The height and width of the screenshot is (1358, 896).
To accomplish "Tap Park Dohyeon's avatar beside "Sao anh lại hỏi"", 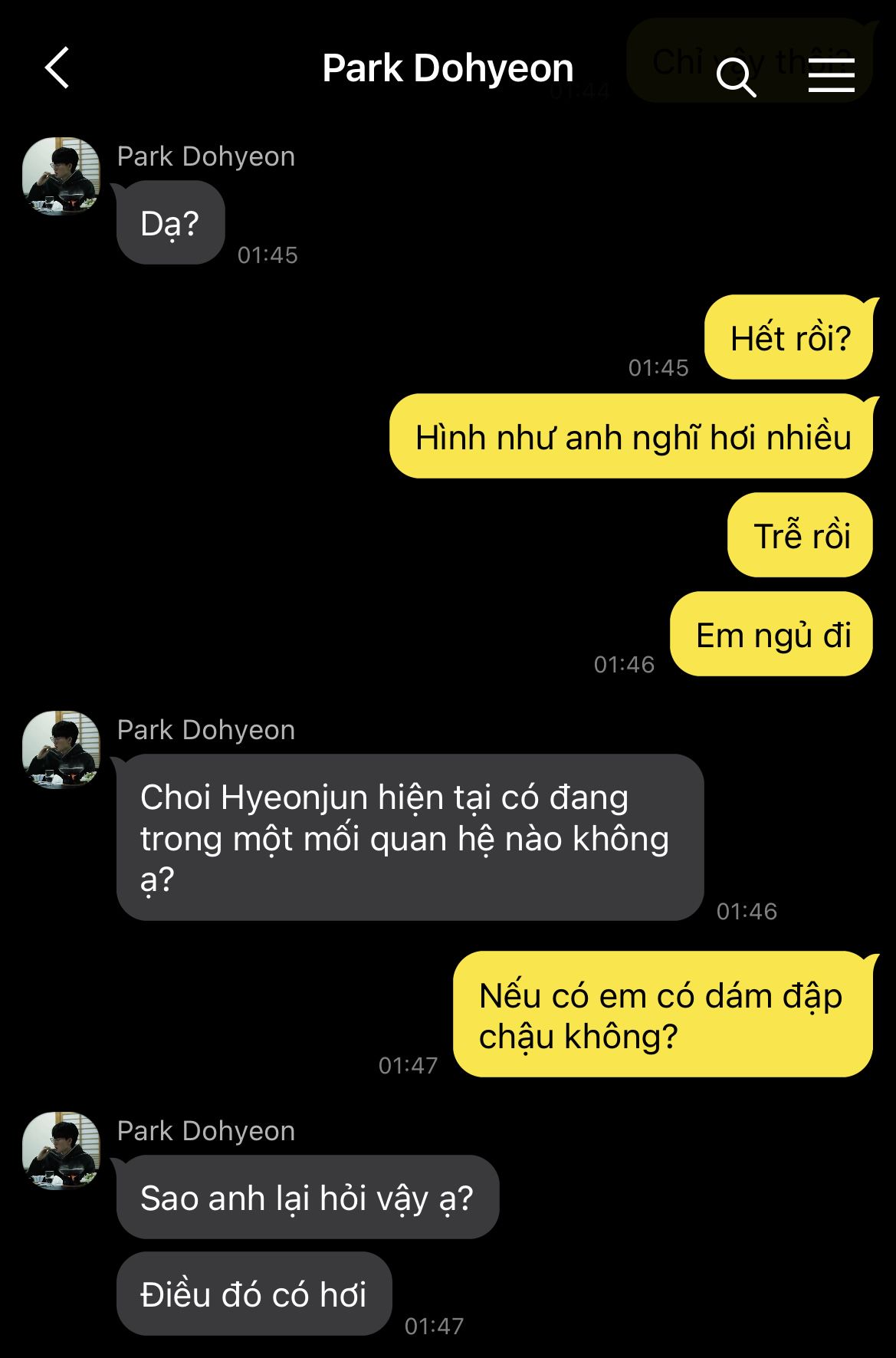I will pos(61,1150).
